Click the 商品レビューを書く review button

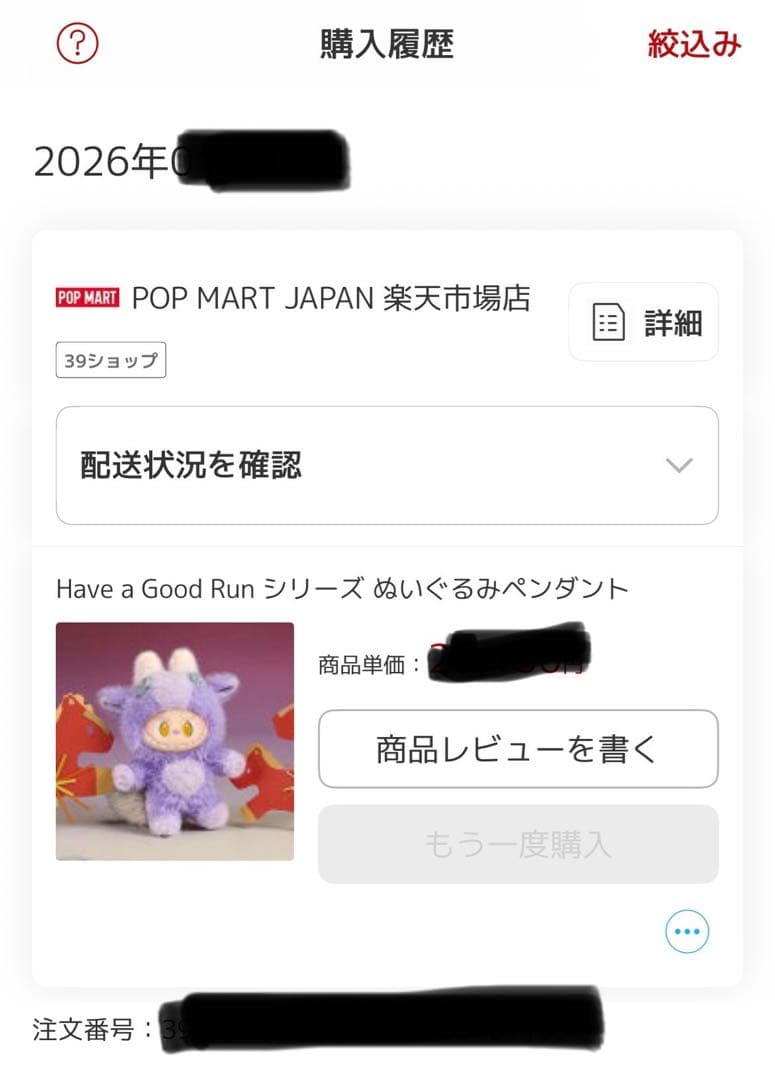click(518, 749)
